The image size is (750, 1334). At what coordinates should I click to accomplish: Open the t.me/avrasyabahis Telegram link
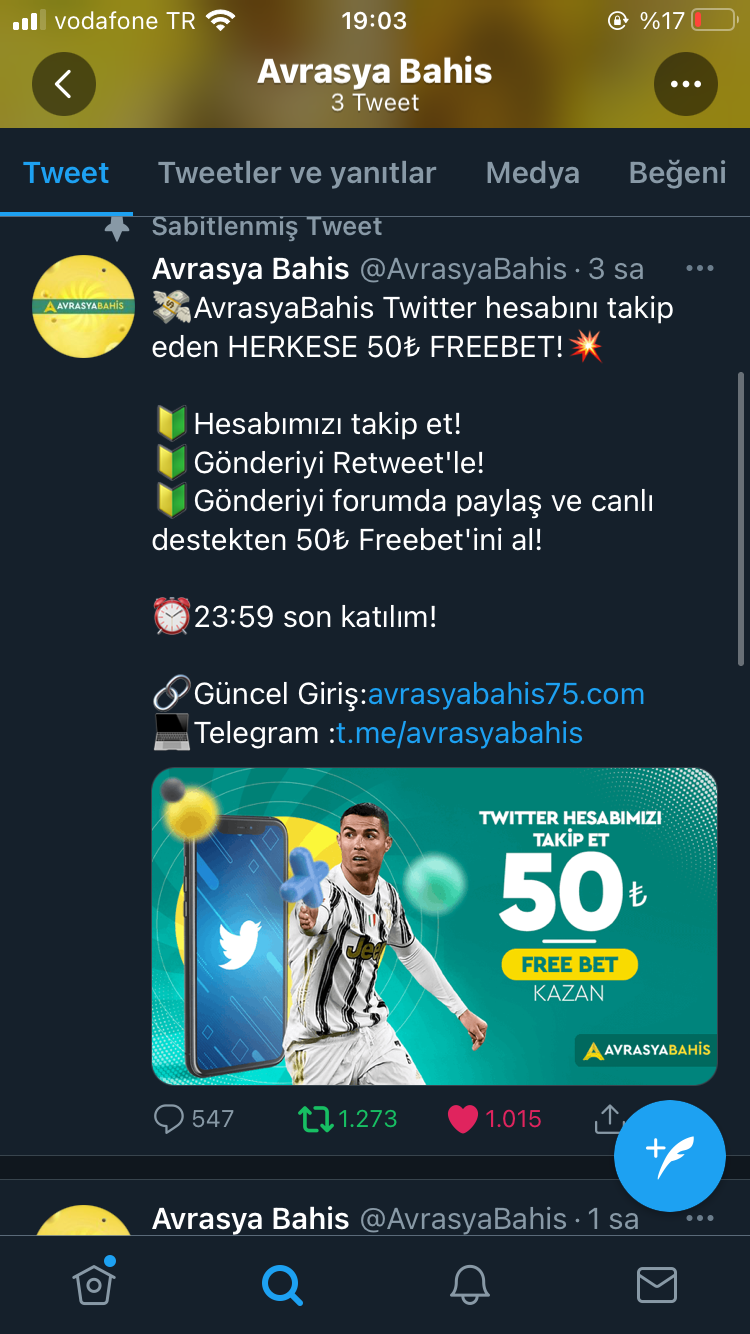[459, 733]
